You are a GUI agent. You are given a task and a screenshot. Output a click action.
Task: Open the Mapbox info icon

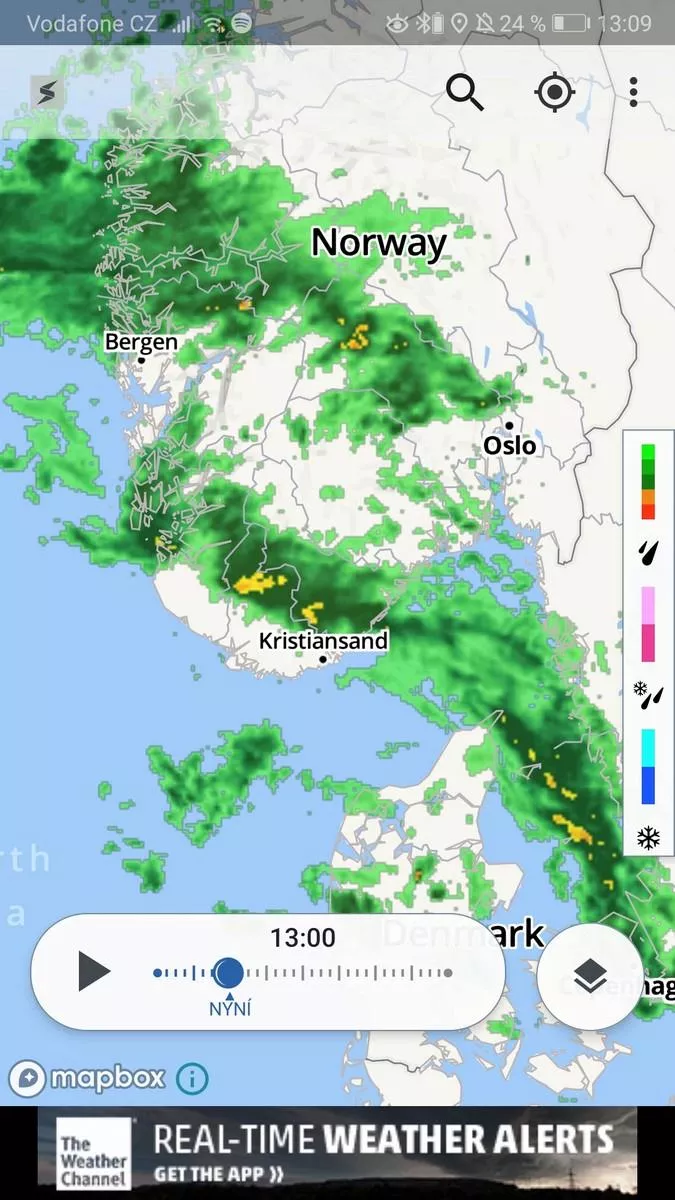192,1078
